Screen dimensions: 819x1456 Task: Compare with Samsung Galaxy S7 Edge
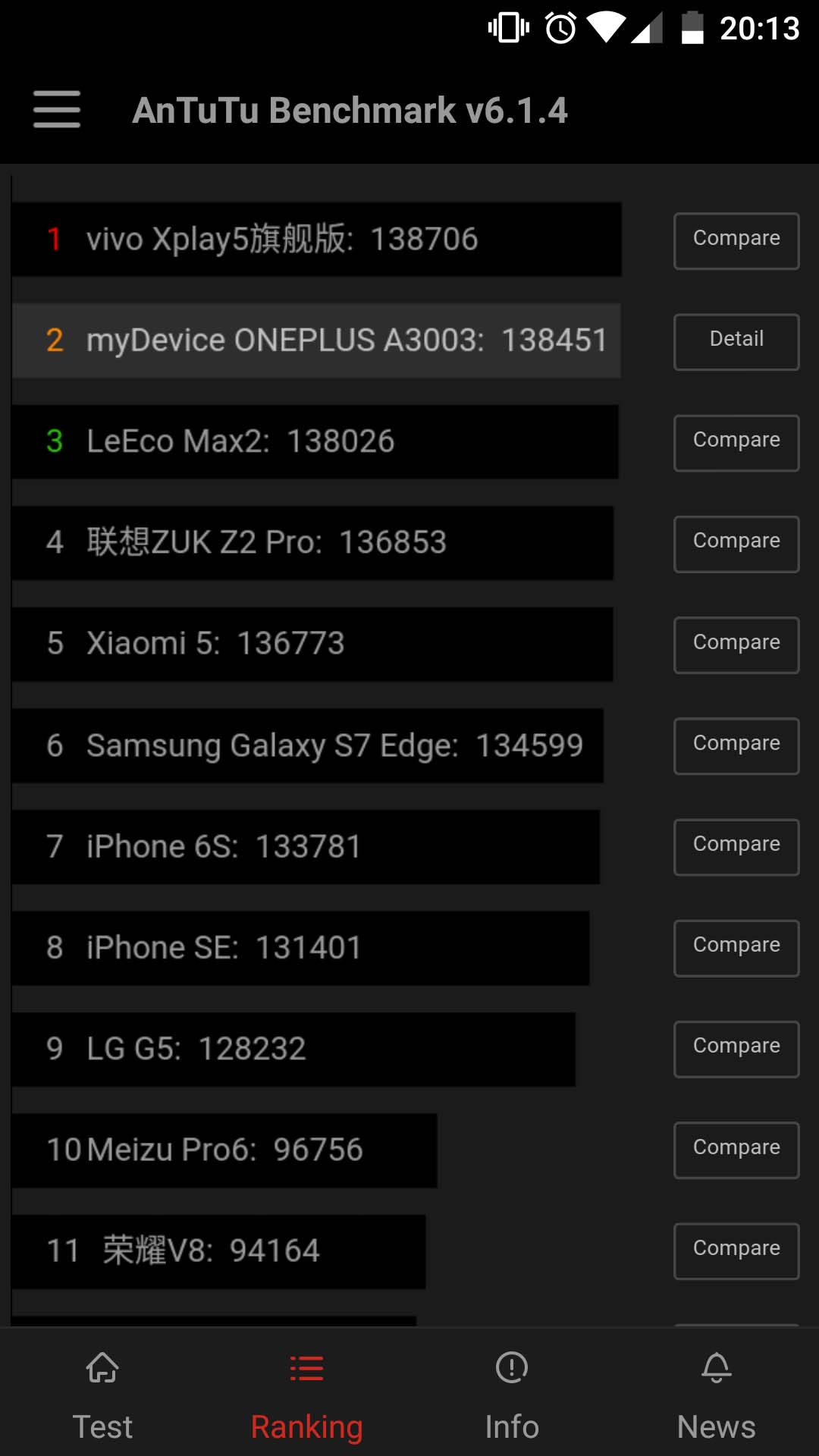[736, 746]
